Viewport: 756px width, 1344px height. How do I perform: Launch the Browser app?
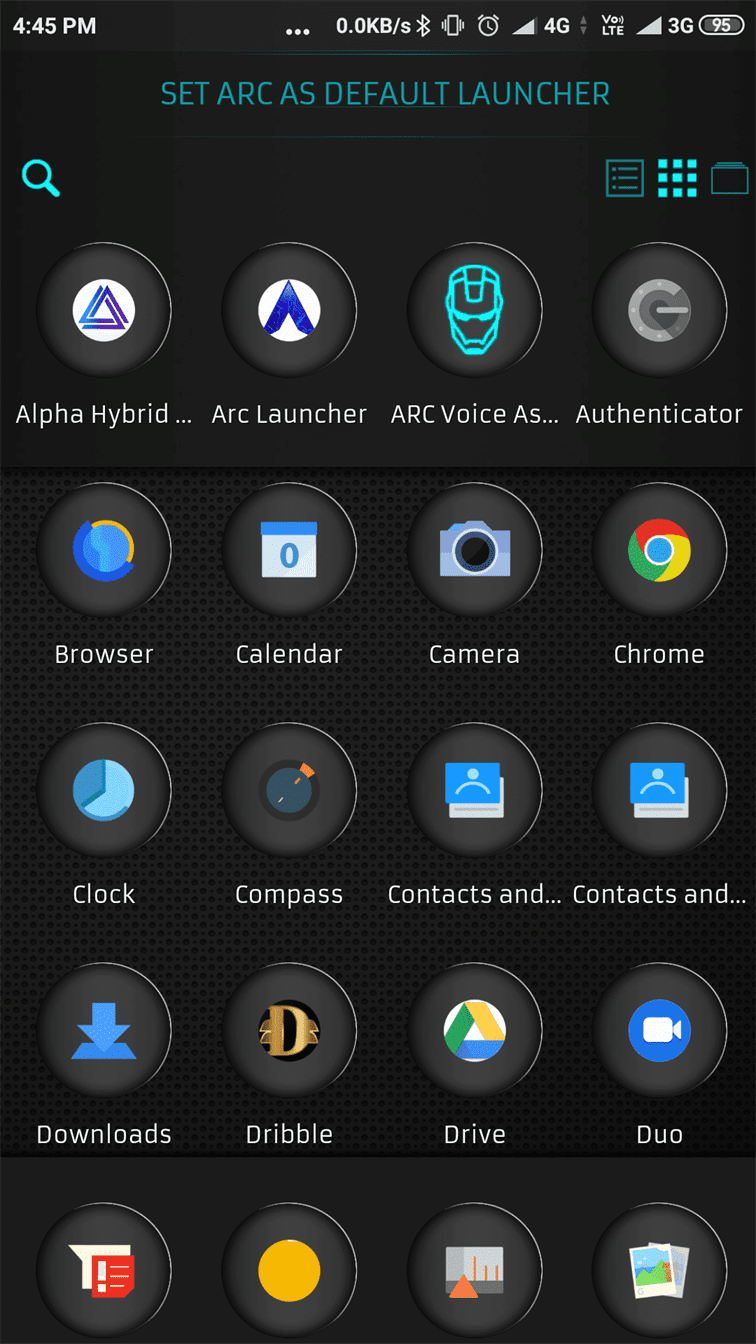pos(104,550)
